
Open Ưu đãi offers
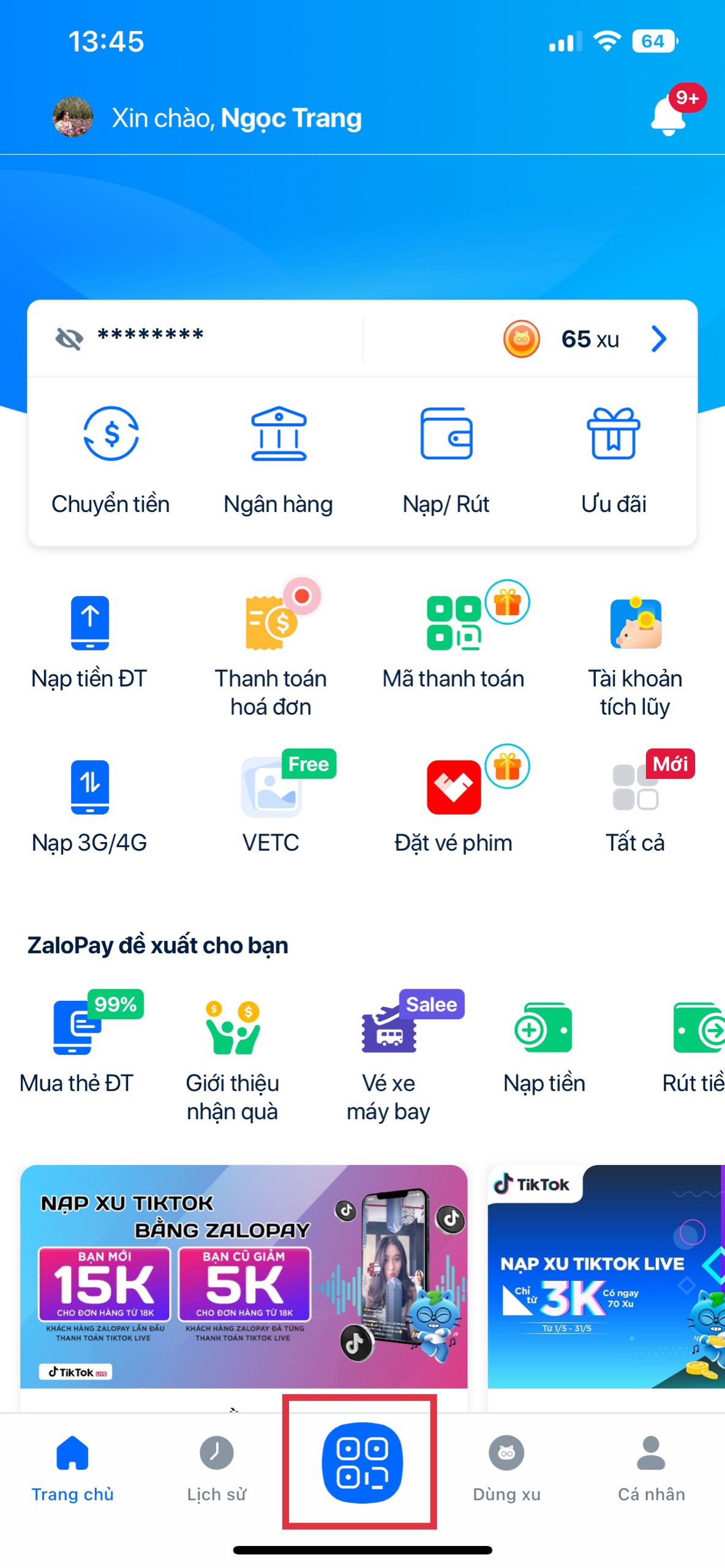613,459
